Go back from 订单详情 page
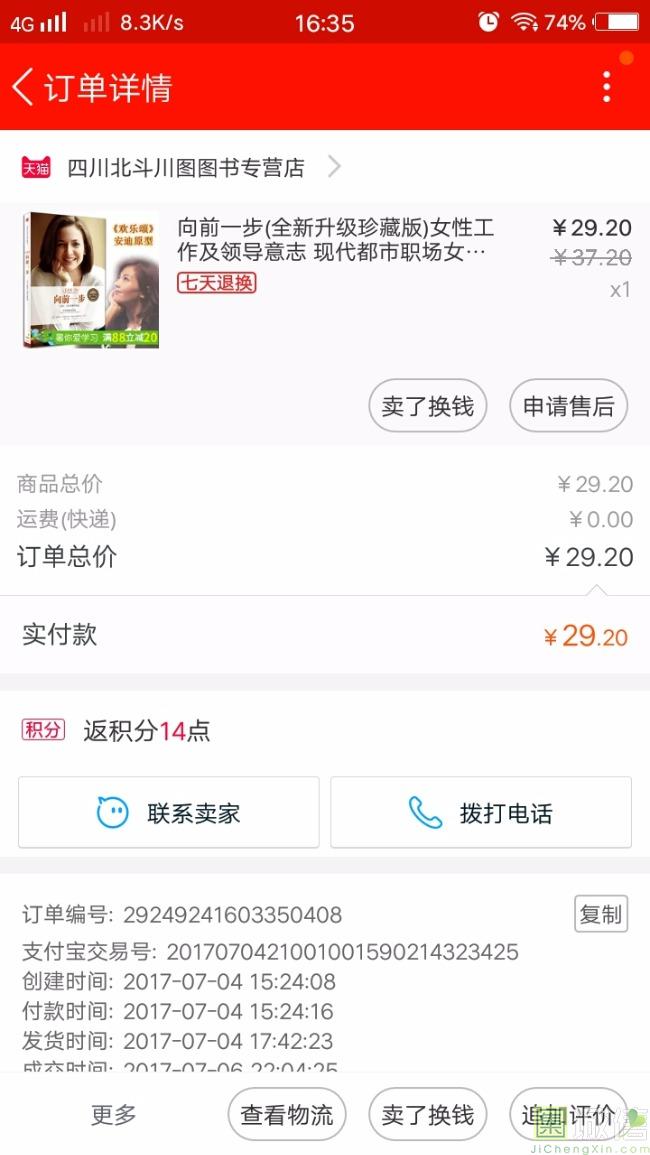Viewport: 650px width, 1155px height. 24,87
